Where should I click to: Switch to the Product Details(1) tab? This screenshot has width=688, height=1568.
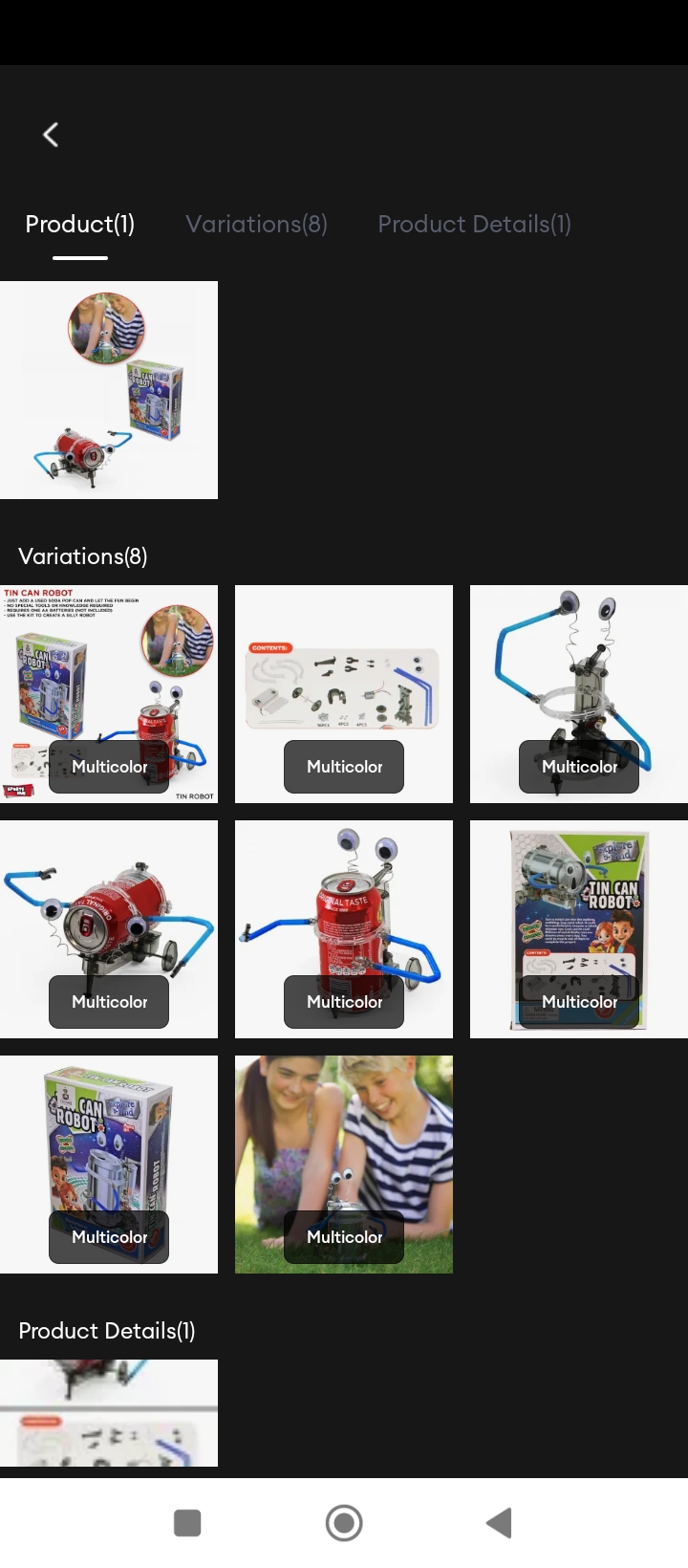[x=474, y=224]
